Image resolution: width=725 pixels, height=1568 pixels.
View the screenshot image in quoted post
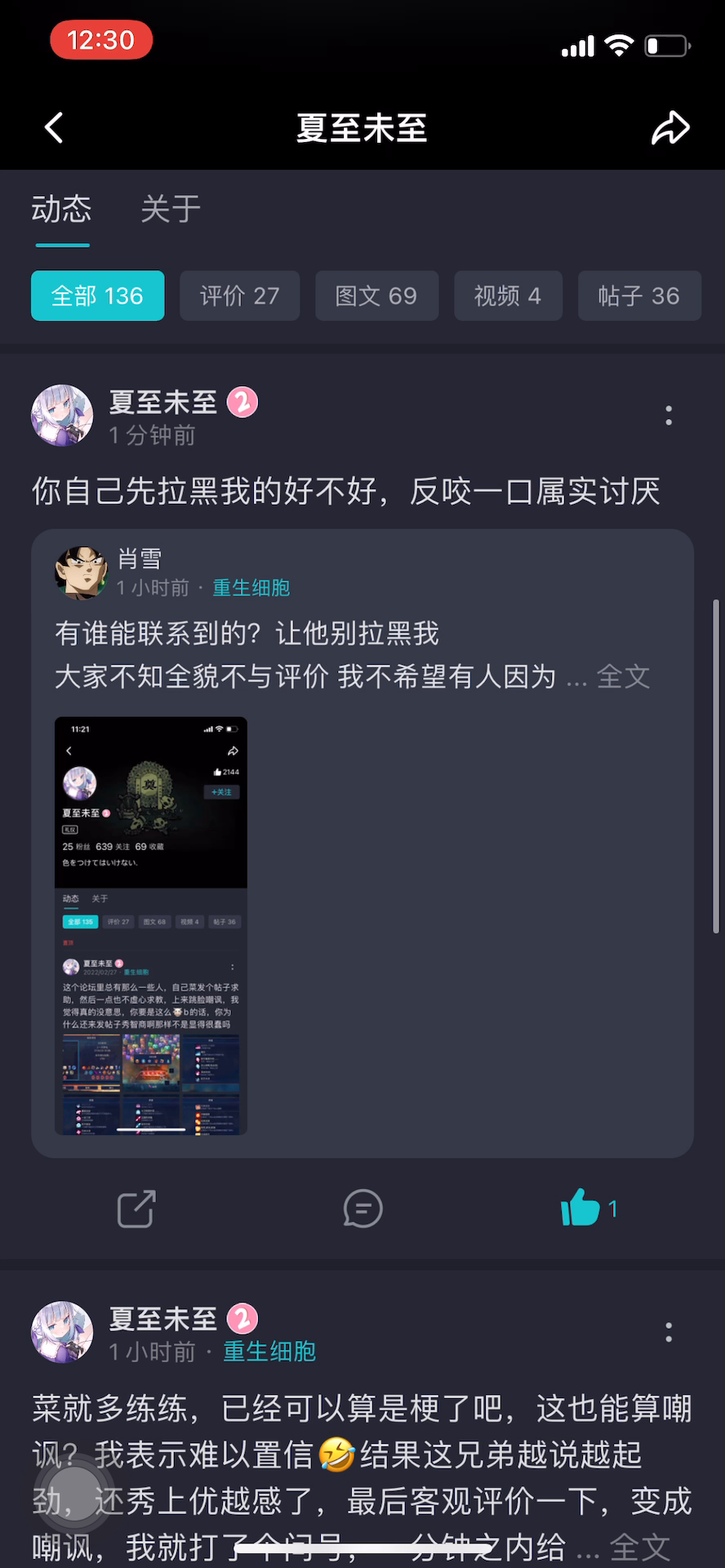151,926
